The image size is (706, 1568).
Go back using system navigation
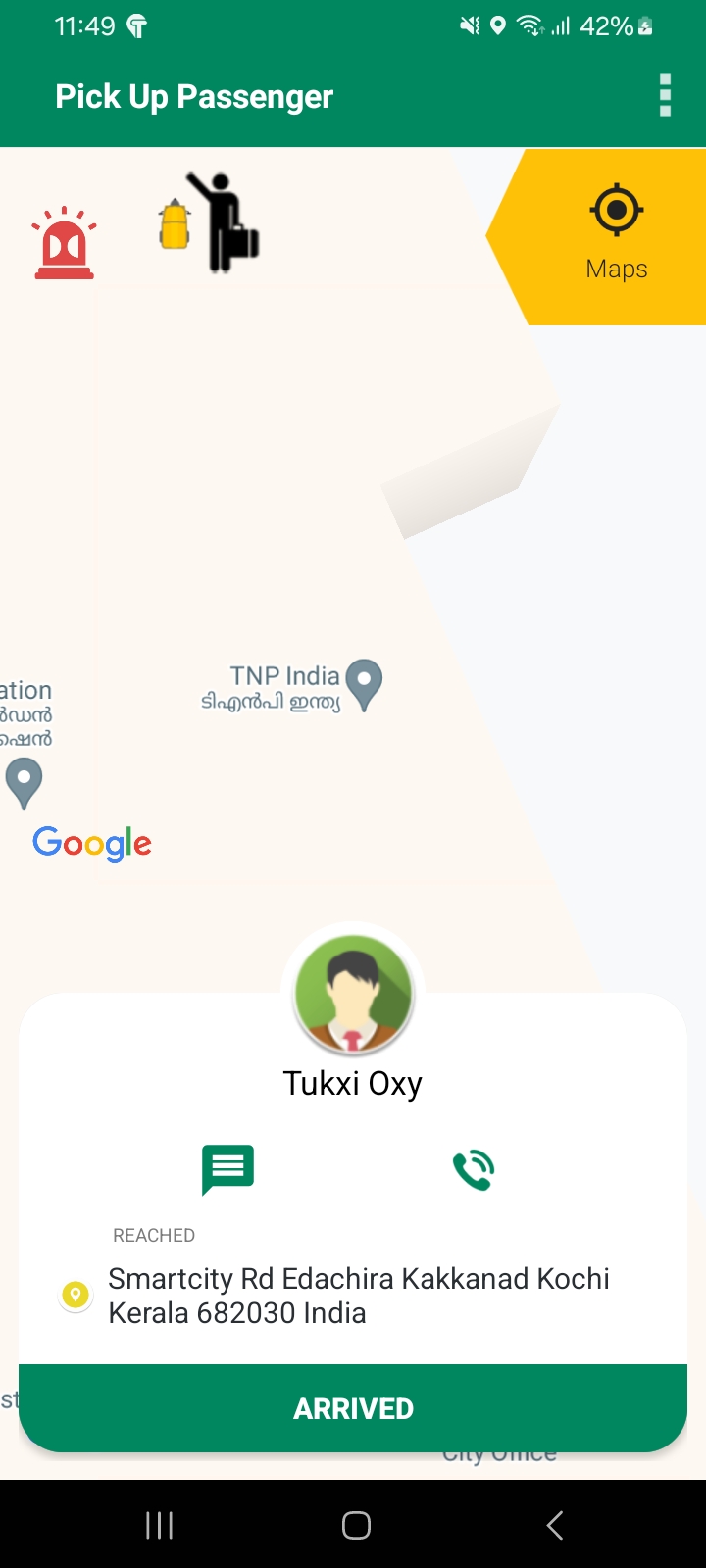click(x=554, y=1525)
